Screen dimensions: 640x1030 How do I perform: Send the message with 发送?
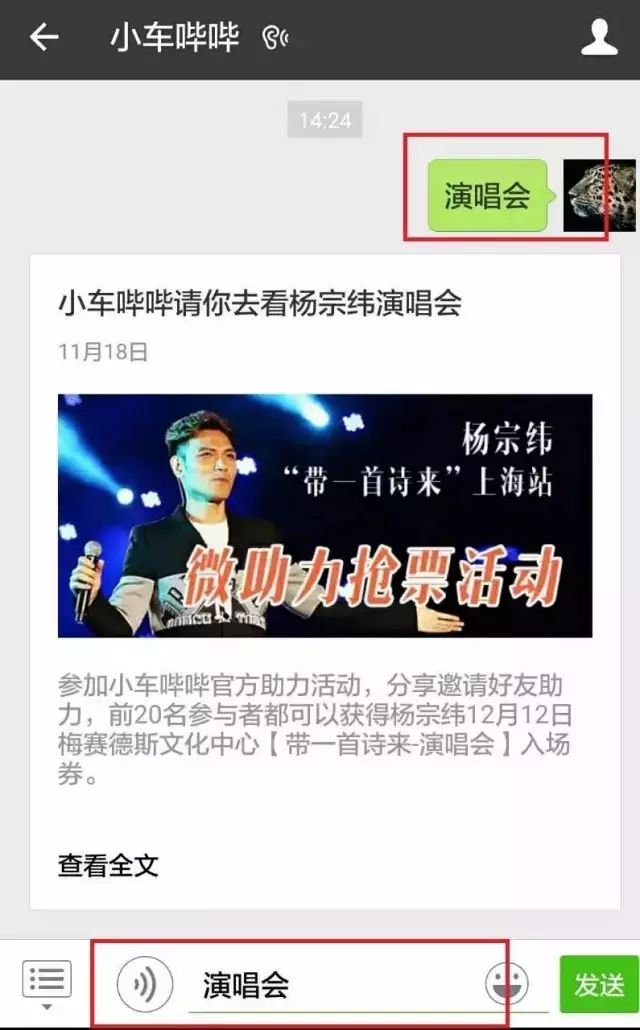(x=599, y=984)
